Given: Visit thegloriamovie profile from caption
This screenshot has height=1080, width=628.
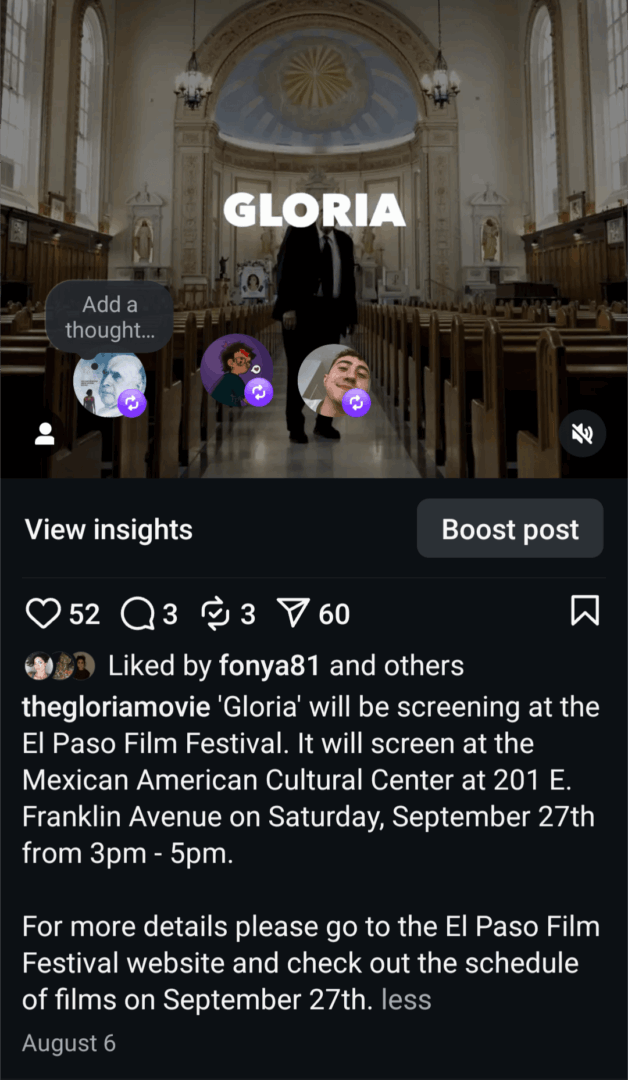Looking at the screenshot, I should point(115,707).
